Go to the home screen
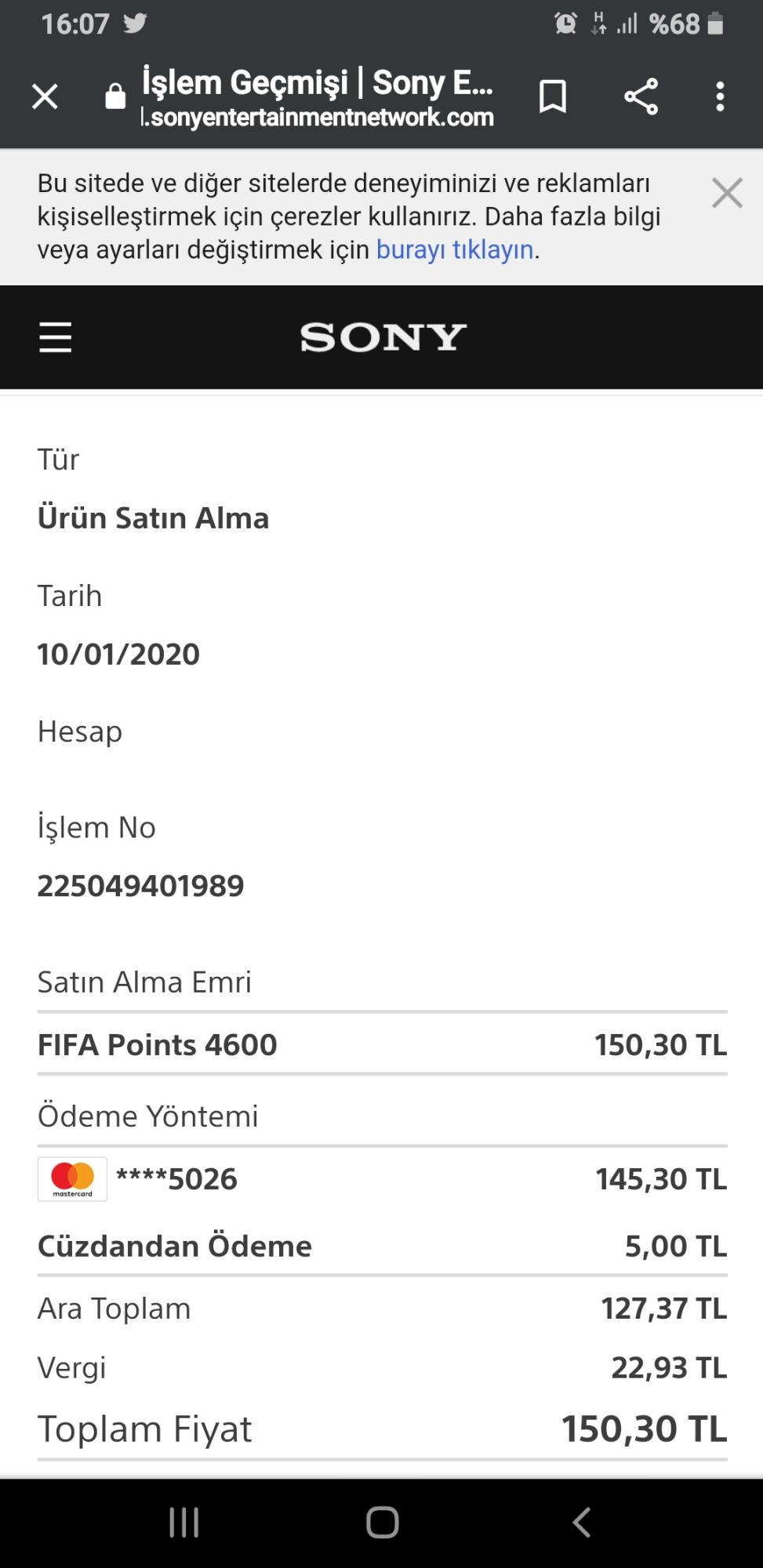Viewport: 763px width, 1568px height. 382,1523
